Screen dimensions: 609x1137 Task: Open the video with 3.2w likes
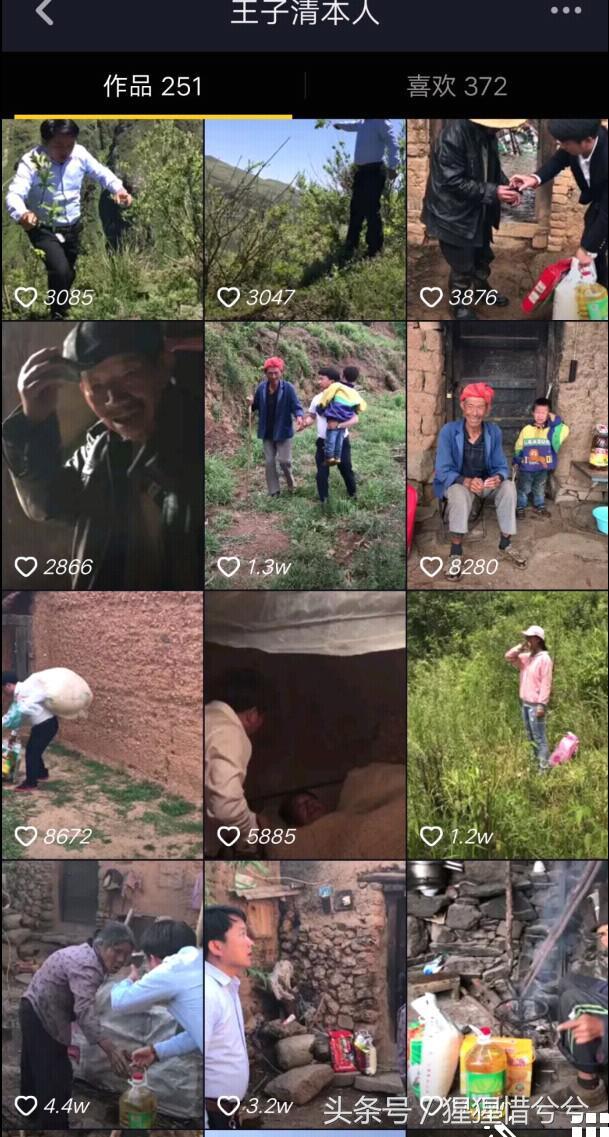click(x=305, y=995)
